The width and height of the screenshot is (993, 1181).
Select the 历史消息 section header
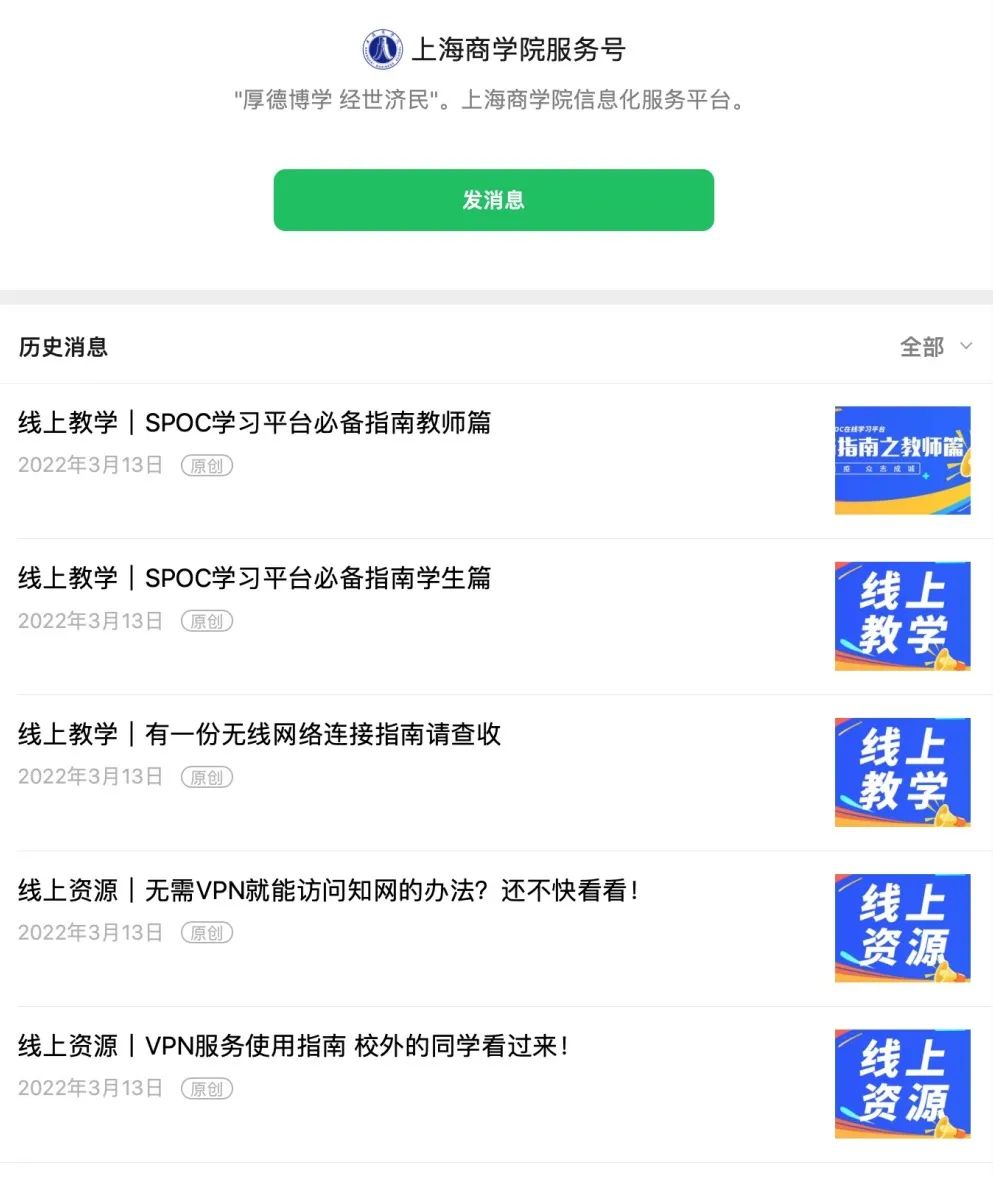click(63, 346)
